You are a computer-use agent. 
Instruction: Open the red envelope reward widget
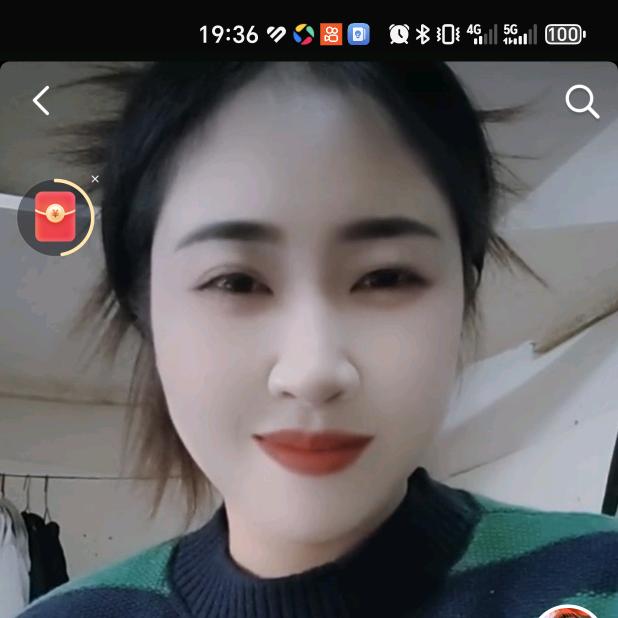(55, 217)
